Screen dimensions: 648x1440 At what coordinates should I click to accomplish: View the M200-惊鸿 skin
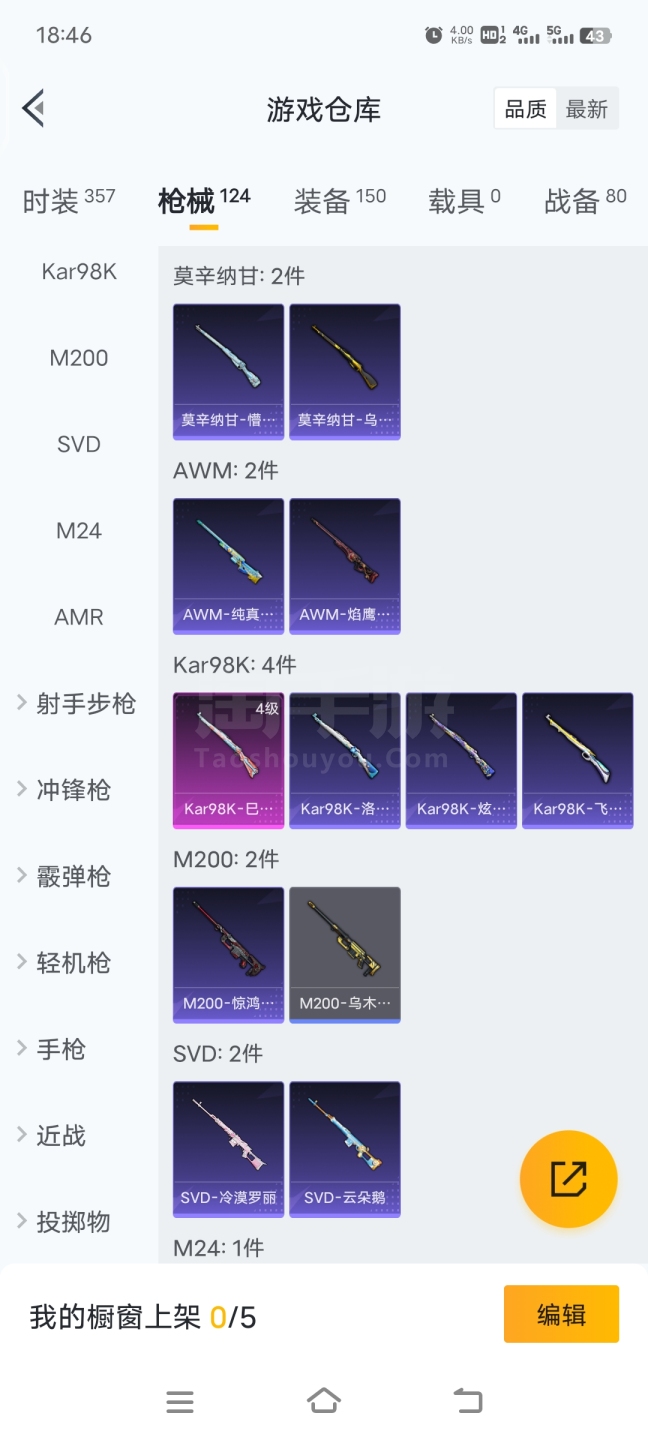tap(228, 953)
